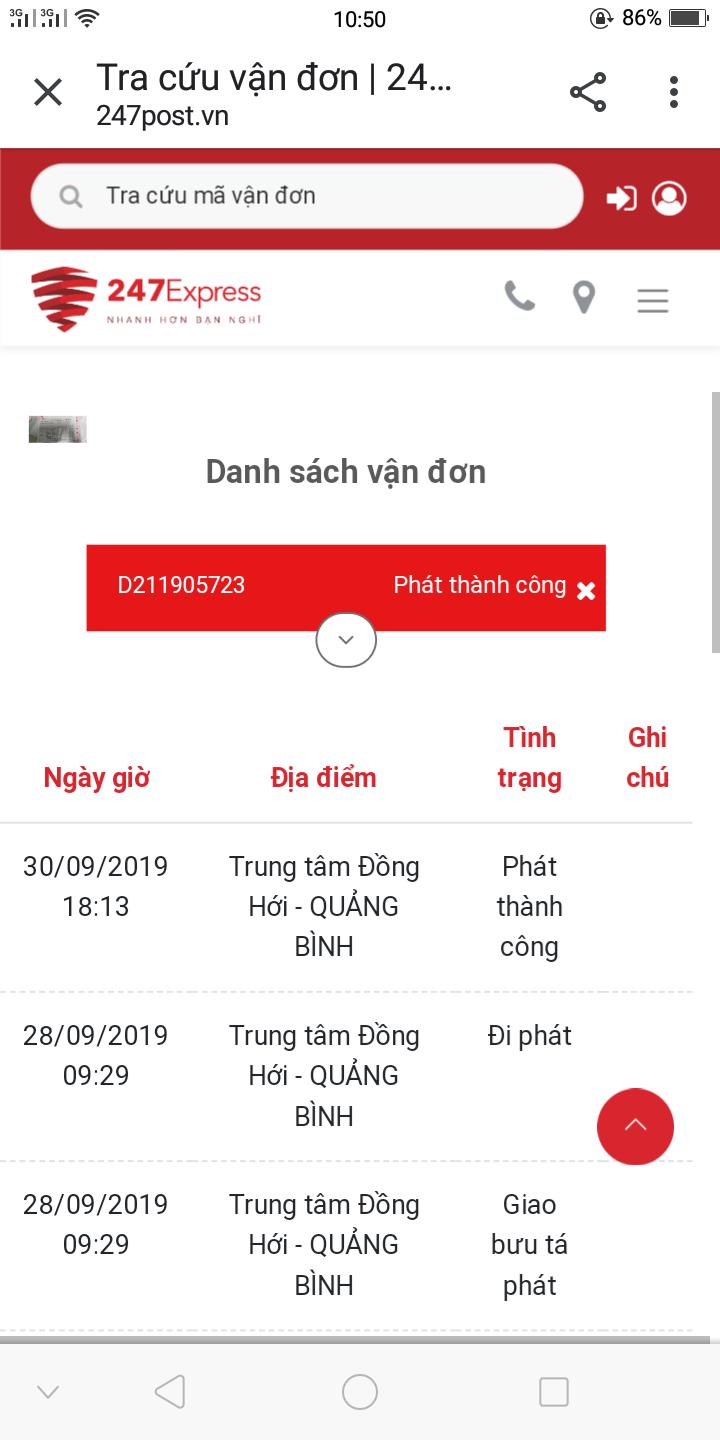This screenshot has height=1440, width=720.
Task: Tap the Tra cứu mã vận đơn search field
Action: coord(306,196)
